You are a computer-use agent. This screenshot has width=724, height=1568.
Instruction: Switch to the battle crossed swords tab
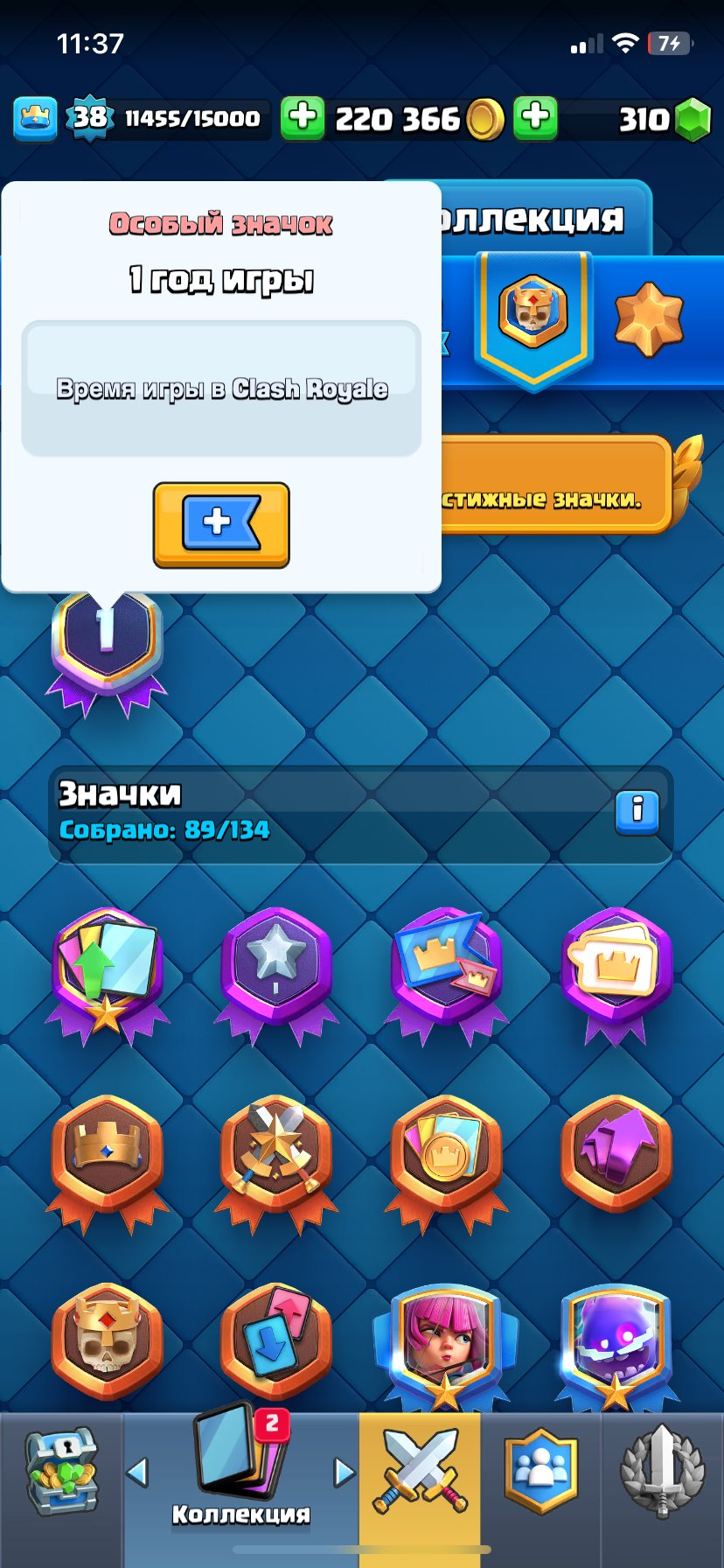[420, 1473]
